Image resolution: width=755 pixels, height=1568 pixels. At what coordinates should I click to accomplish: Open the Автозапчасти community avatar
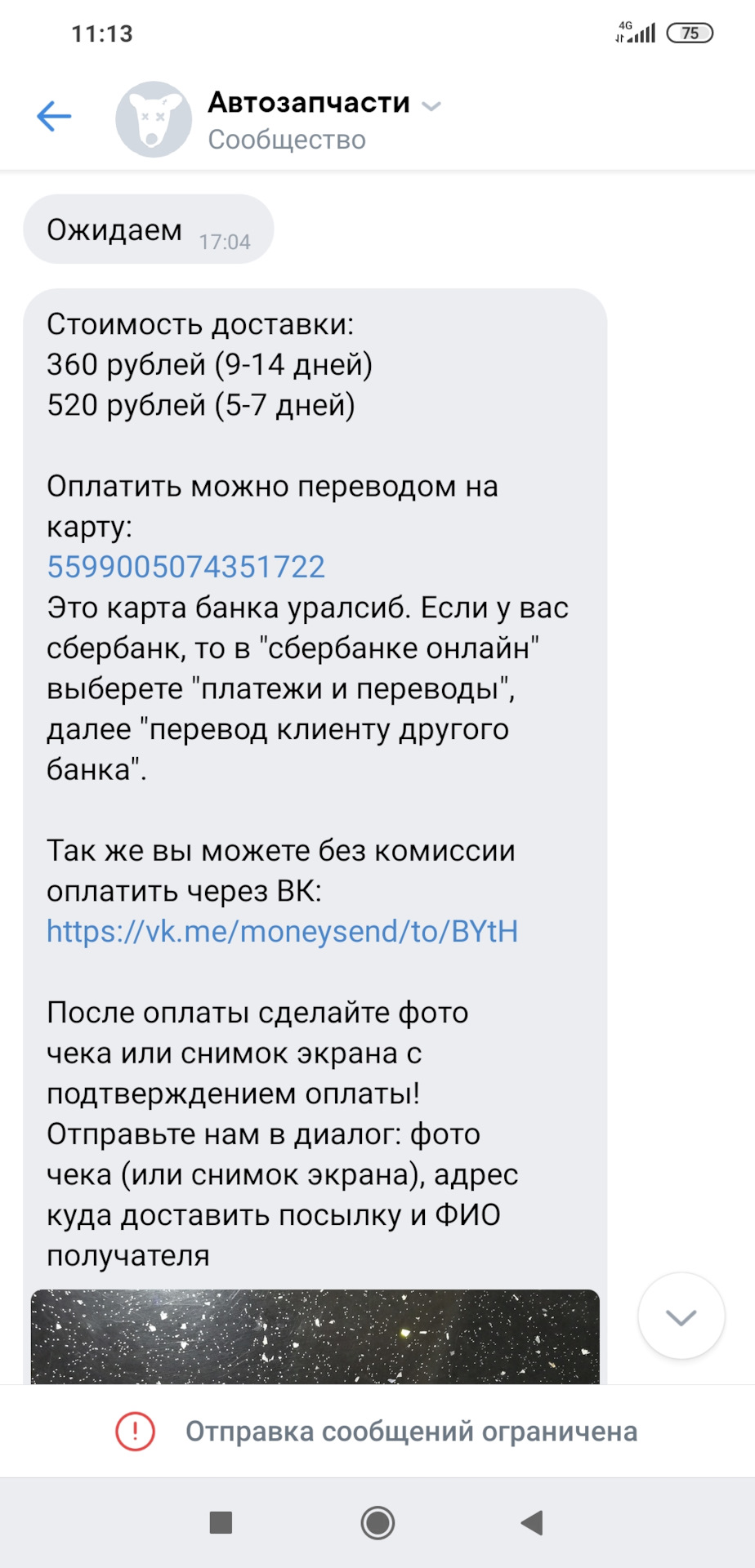[154, 119]
